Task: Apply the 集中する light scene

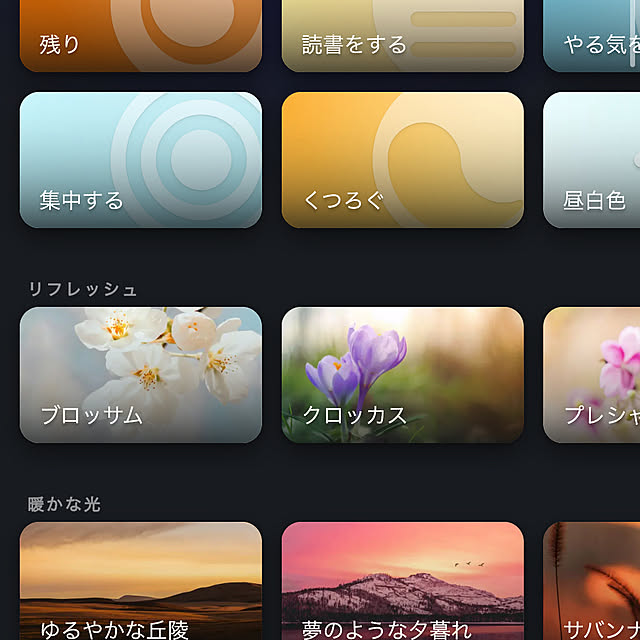Action: click(x=140, y=160)
